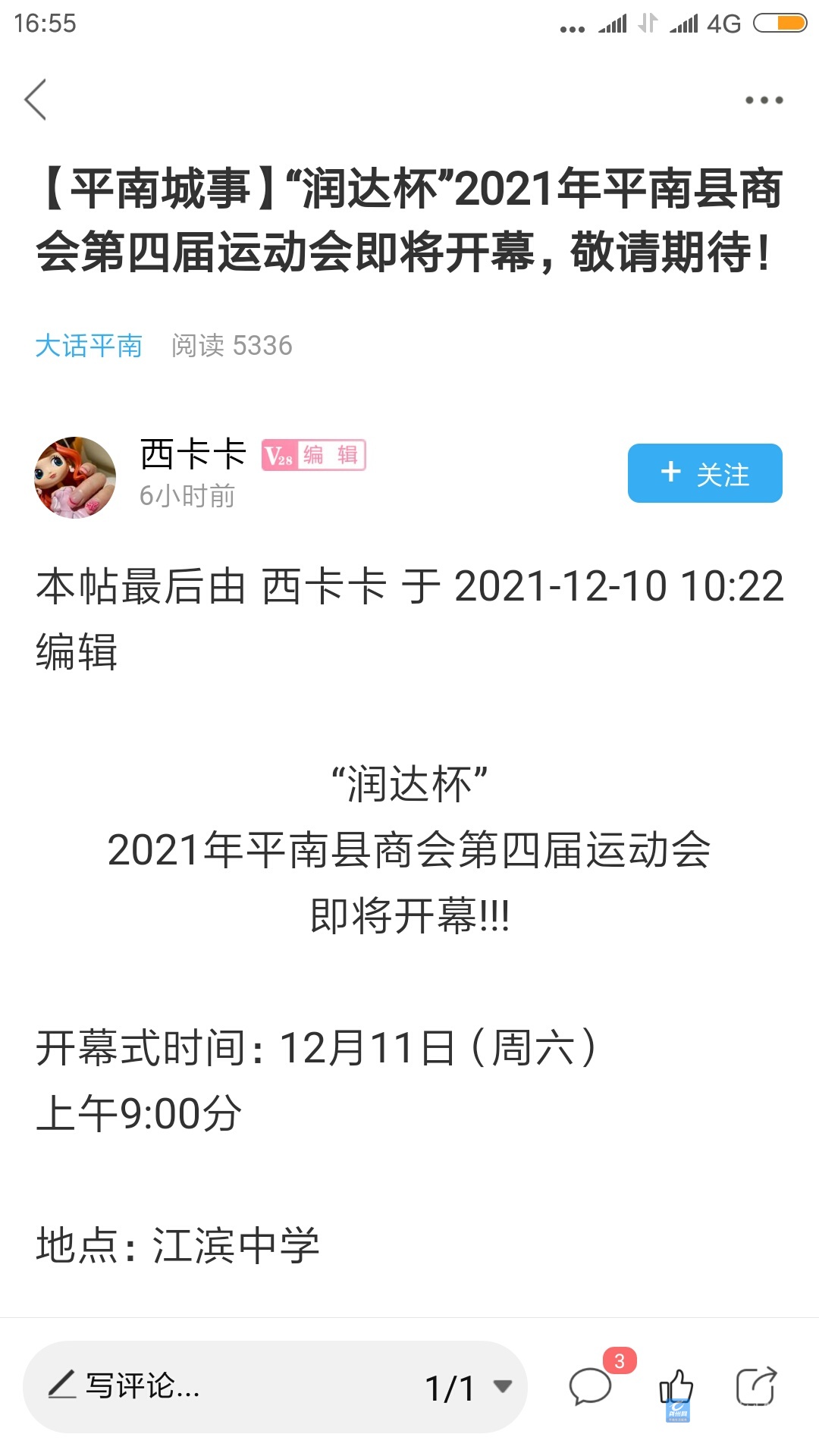Open the three-dot overflow menu
This screenshot has width=819, height=1456.
[x=764, y=100]
